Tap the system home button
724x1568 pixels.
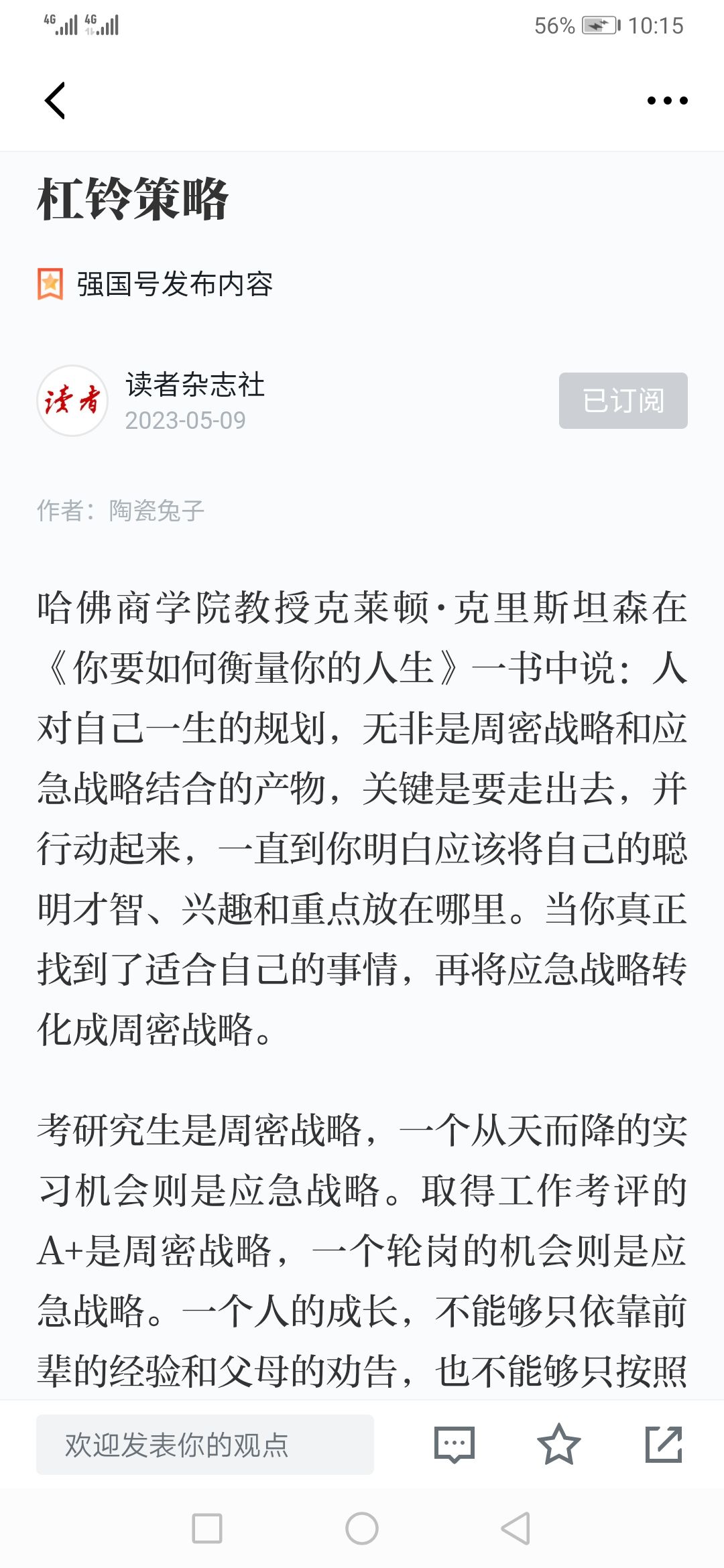362,1528
